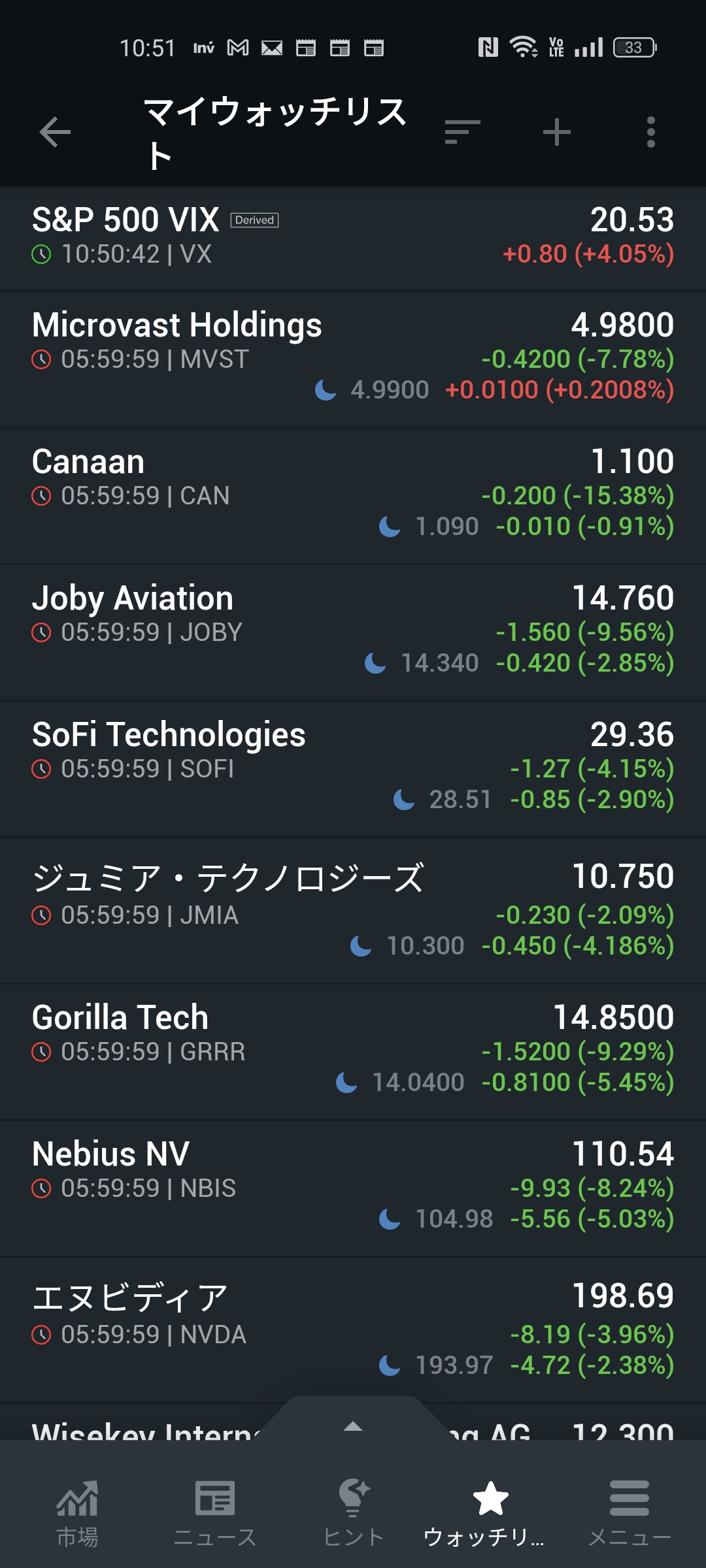View the JMIA quote row
Screen dimensions: 706x1568
353,909
